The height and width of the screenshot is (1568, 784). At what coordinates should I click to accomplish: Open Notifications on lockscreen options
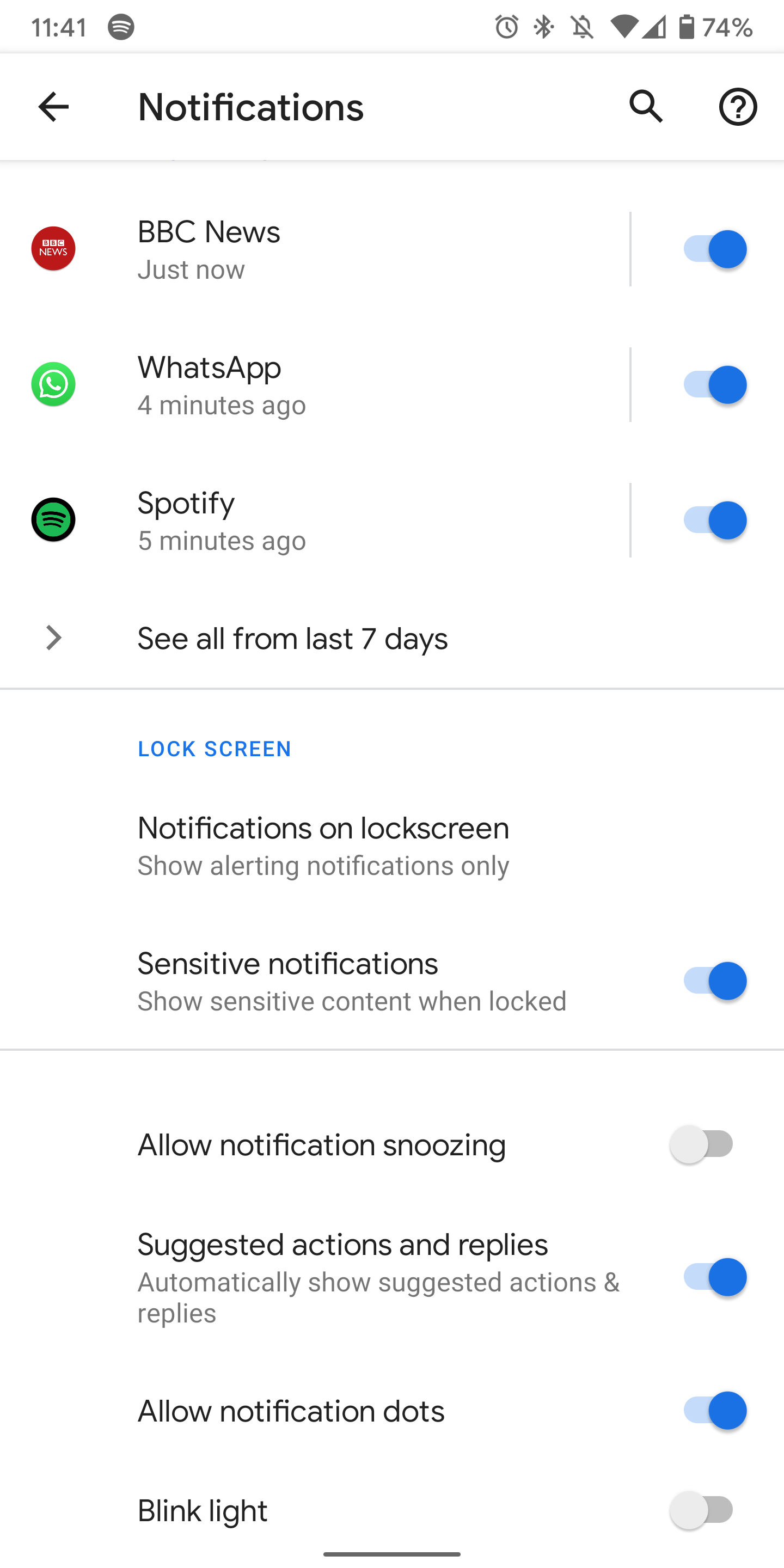[323, 846]
